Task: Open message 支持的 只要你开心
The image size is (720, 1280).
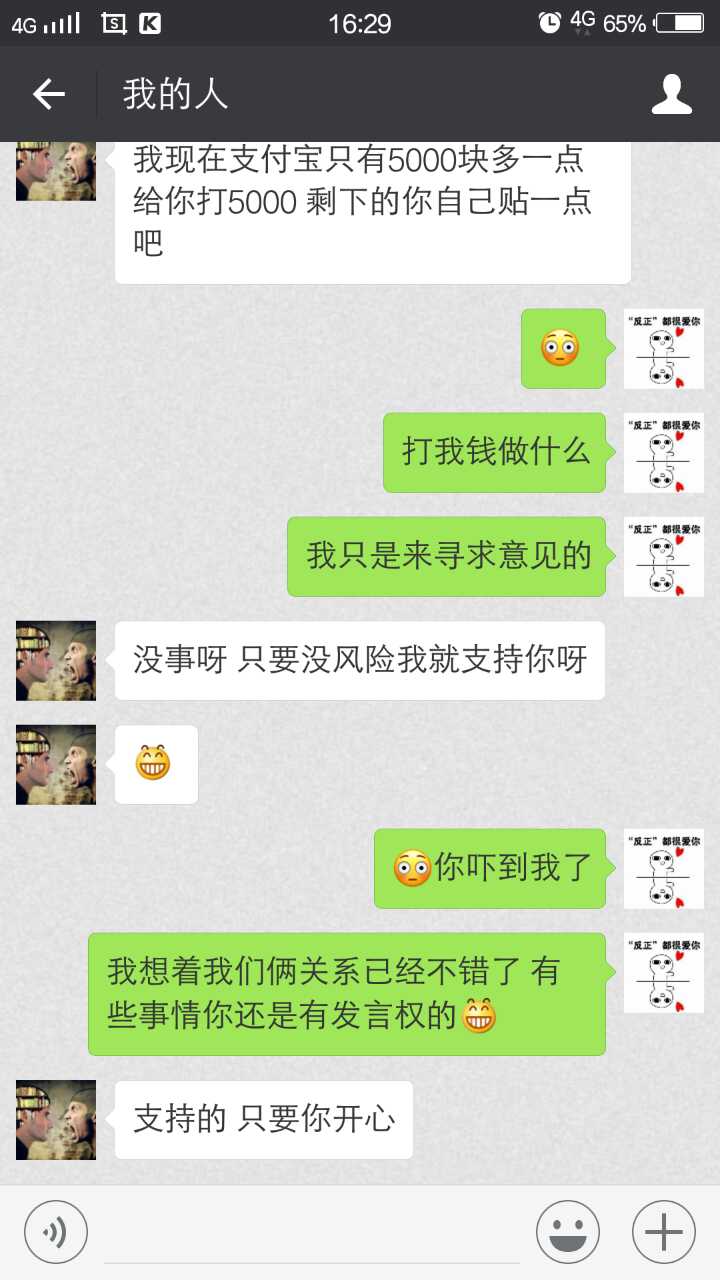Action: click(263, 1120)
